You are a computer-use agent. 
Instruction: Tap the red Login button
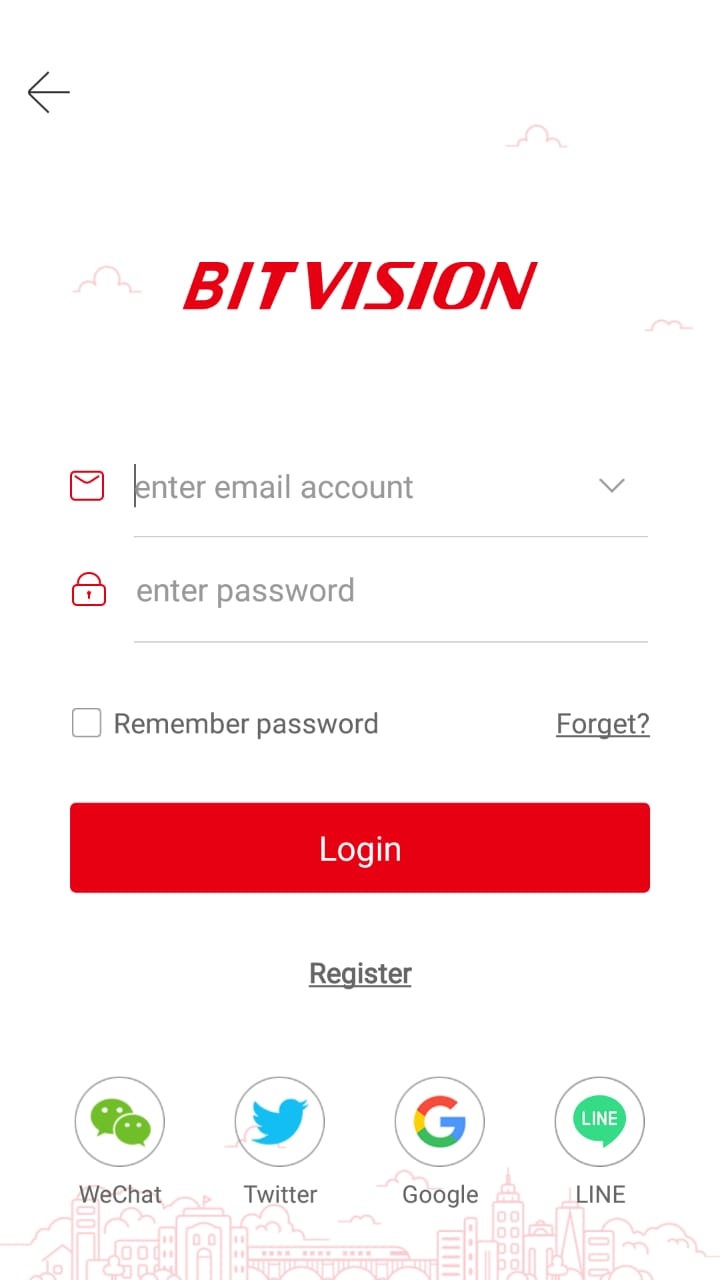(360, 848)
